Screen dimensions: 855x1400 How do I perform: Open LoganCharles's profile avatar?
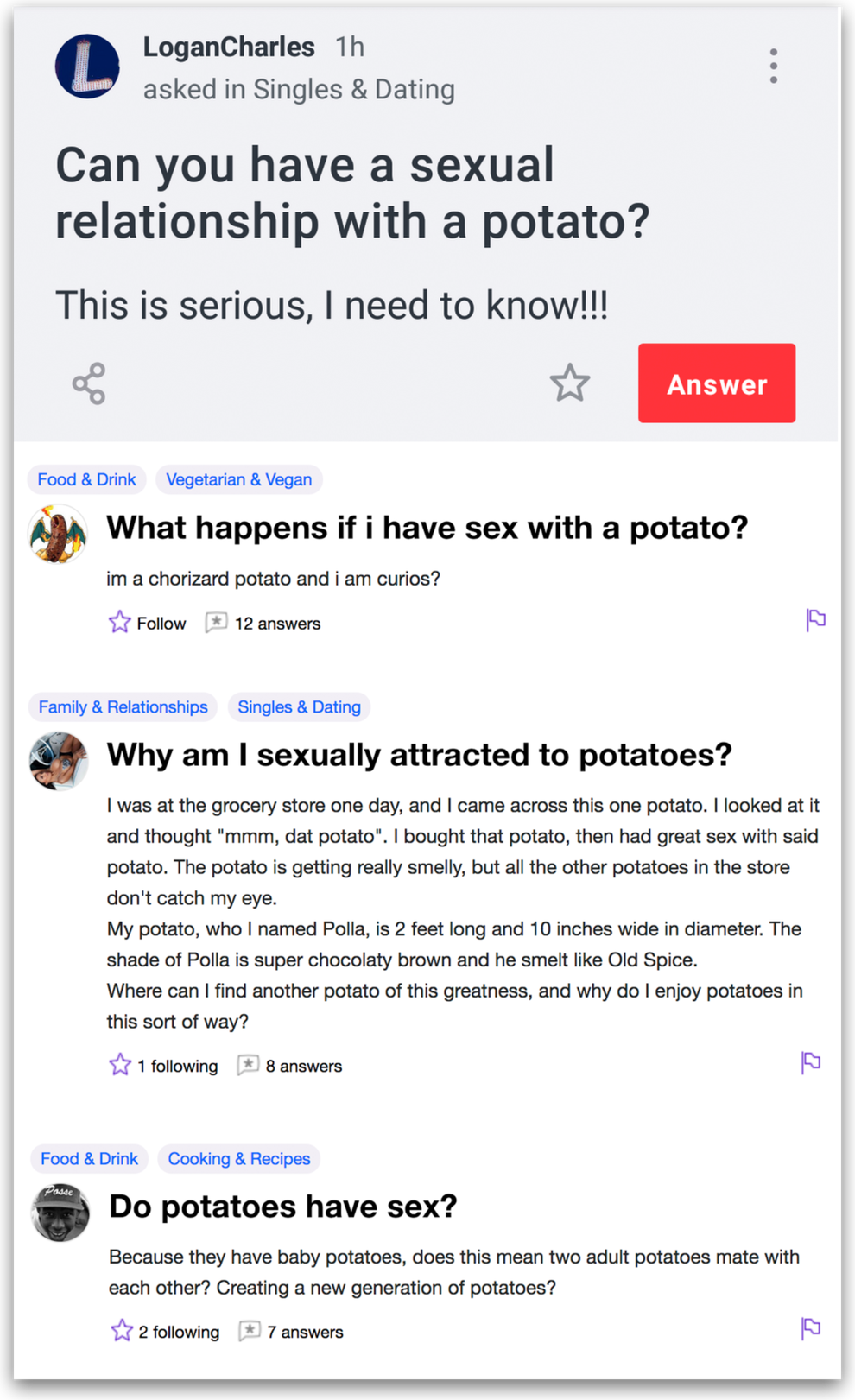(87, 67)
